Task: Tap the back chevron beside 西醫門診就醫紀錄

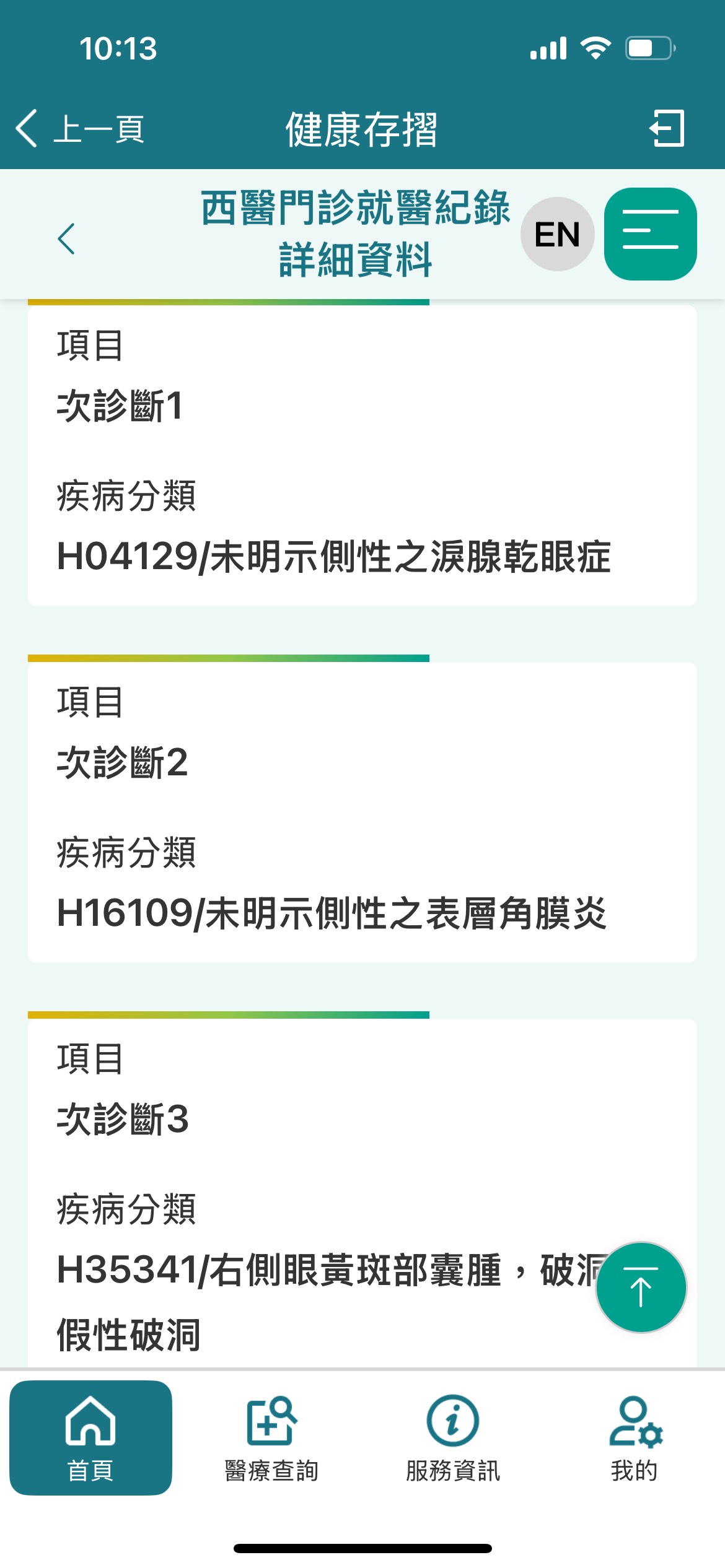Action: click(66, 238)
